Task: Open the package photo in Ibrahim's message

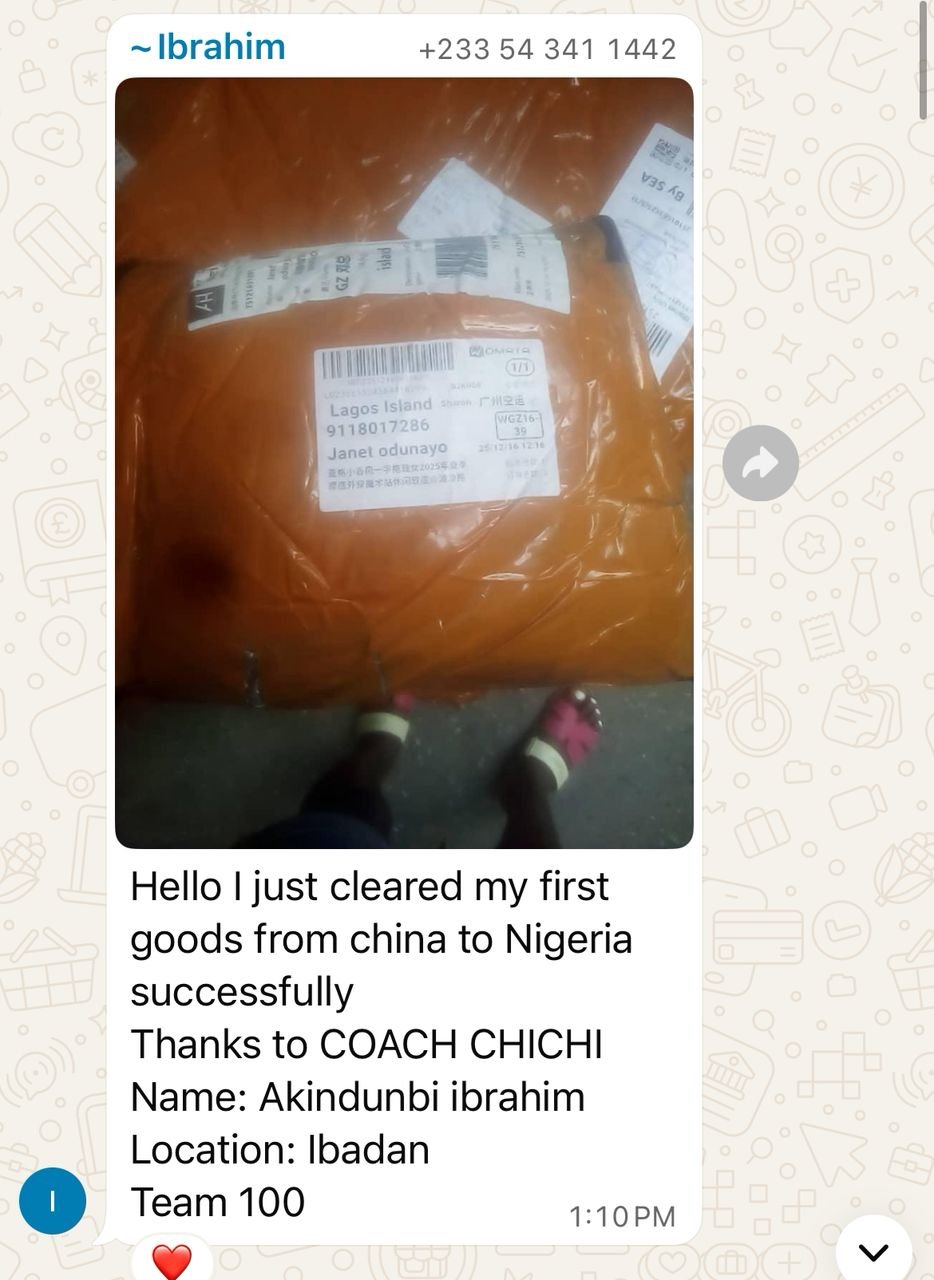Action: point(404,462)
